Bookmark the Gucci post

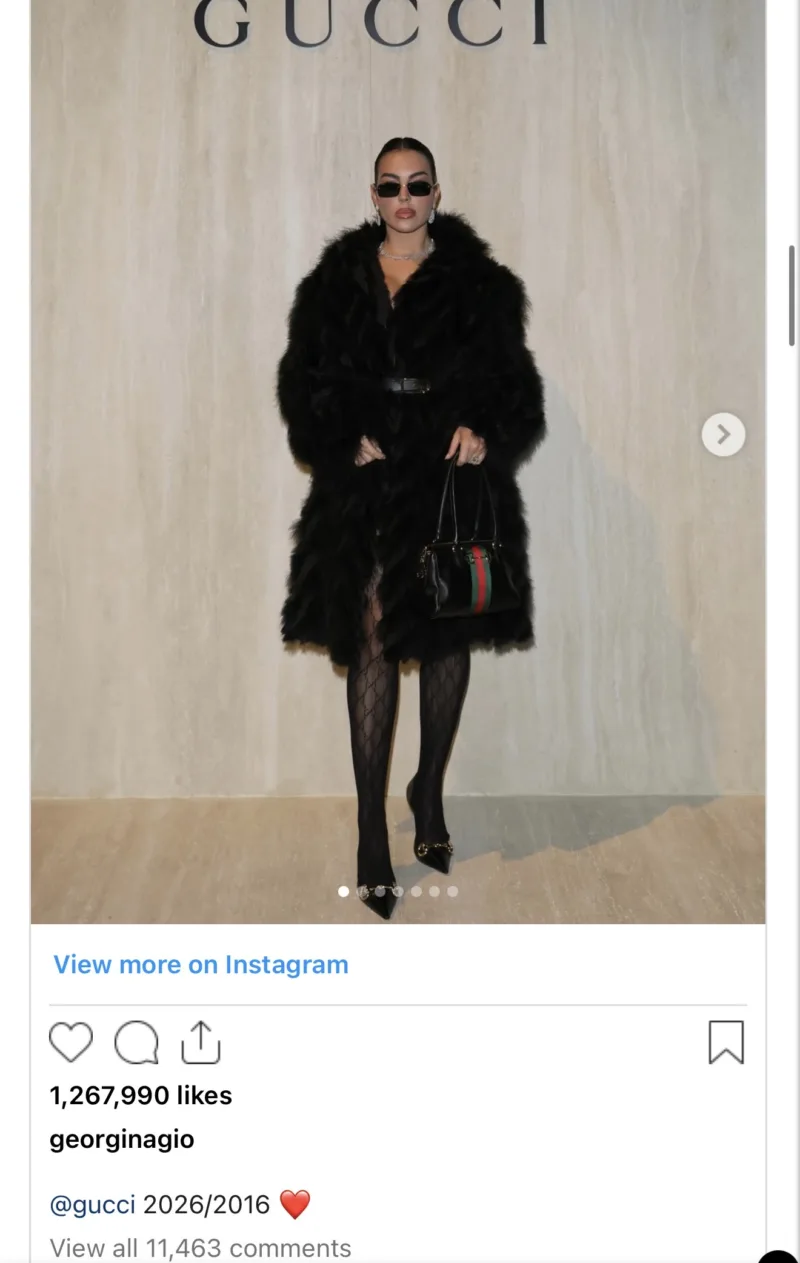tap(726, 1042)
